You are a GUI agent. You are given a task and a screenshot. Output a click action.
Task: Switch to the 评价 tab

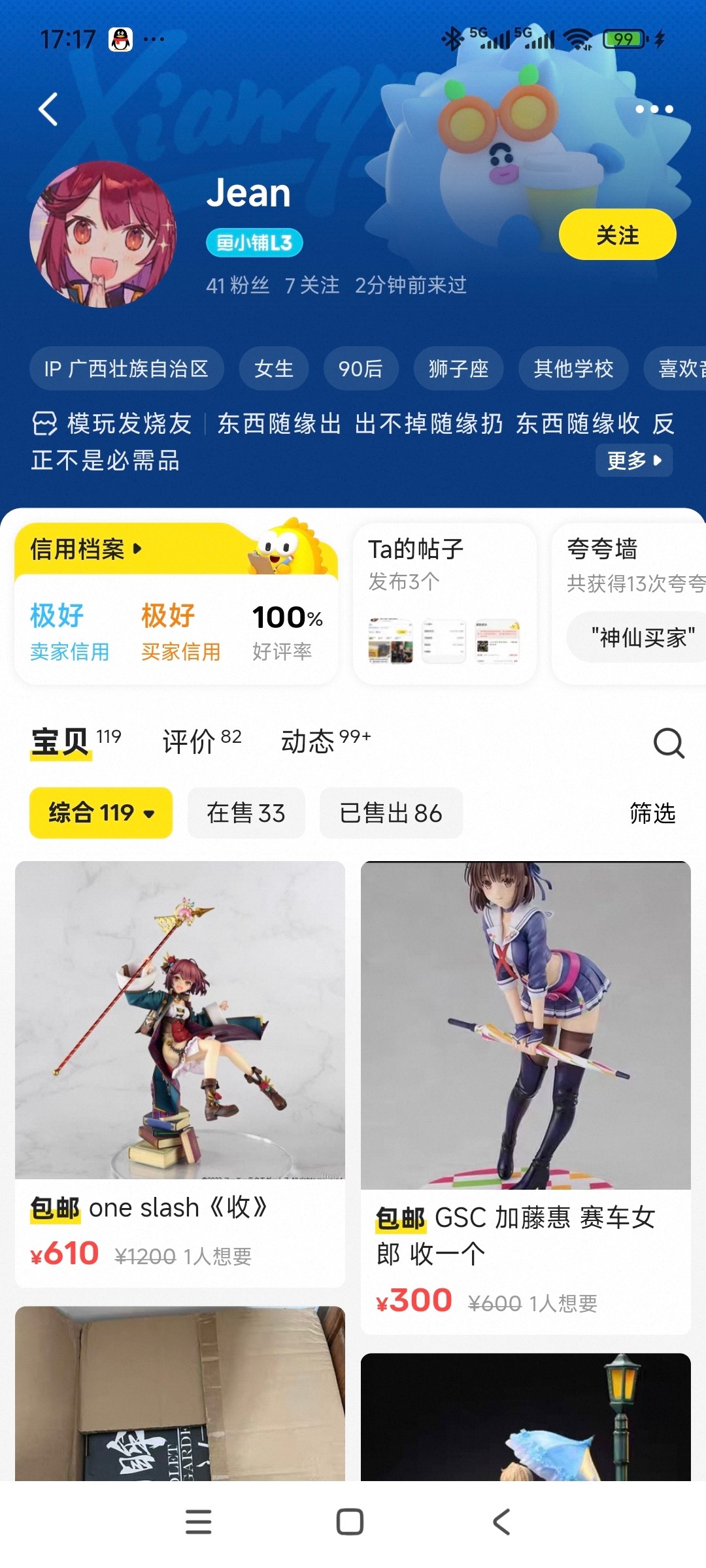(x=201, y=742)
